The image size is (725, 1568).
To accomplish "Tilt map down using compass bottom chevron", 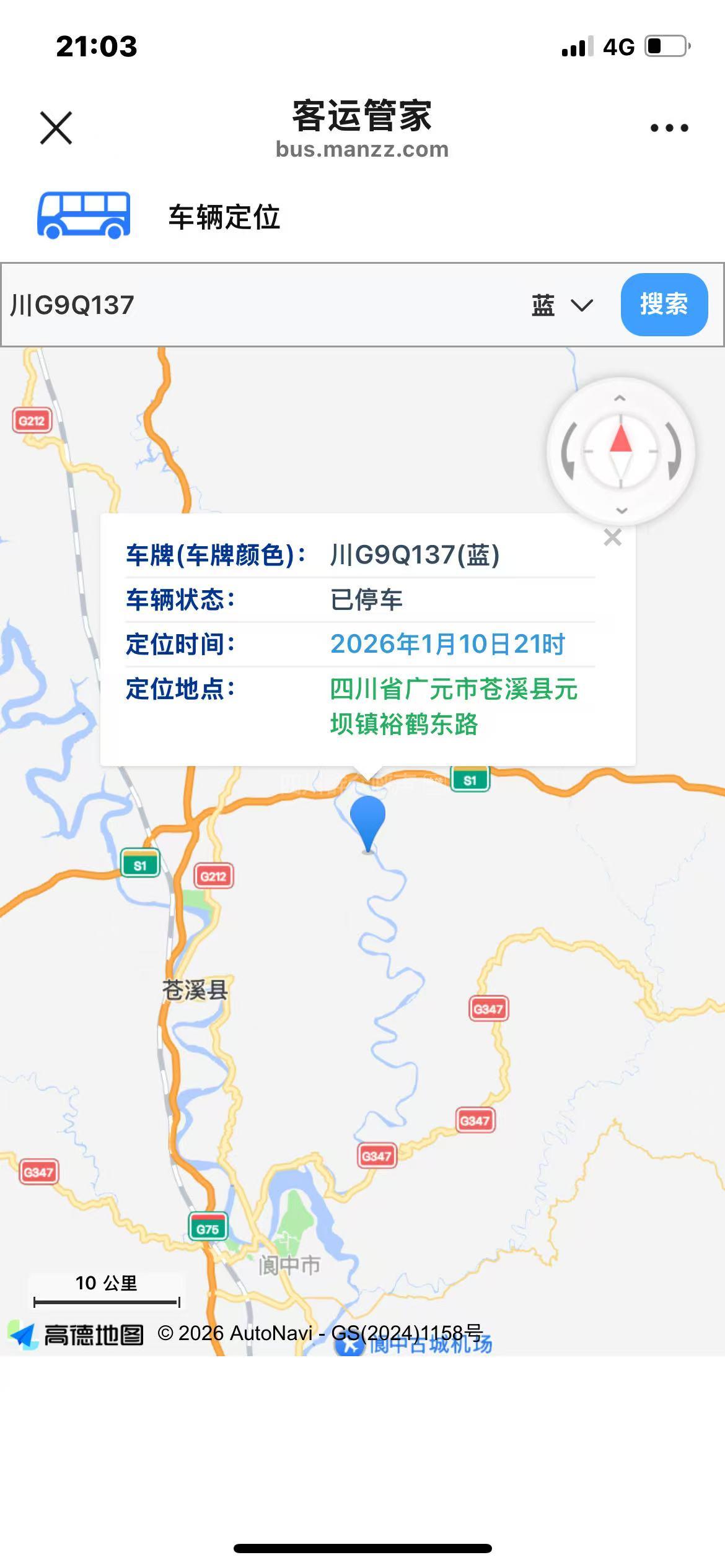I will click(622, 510).
